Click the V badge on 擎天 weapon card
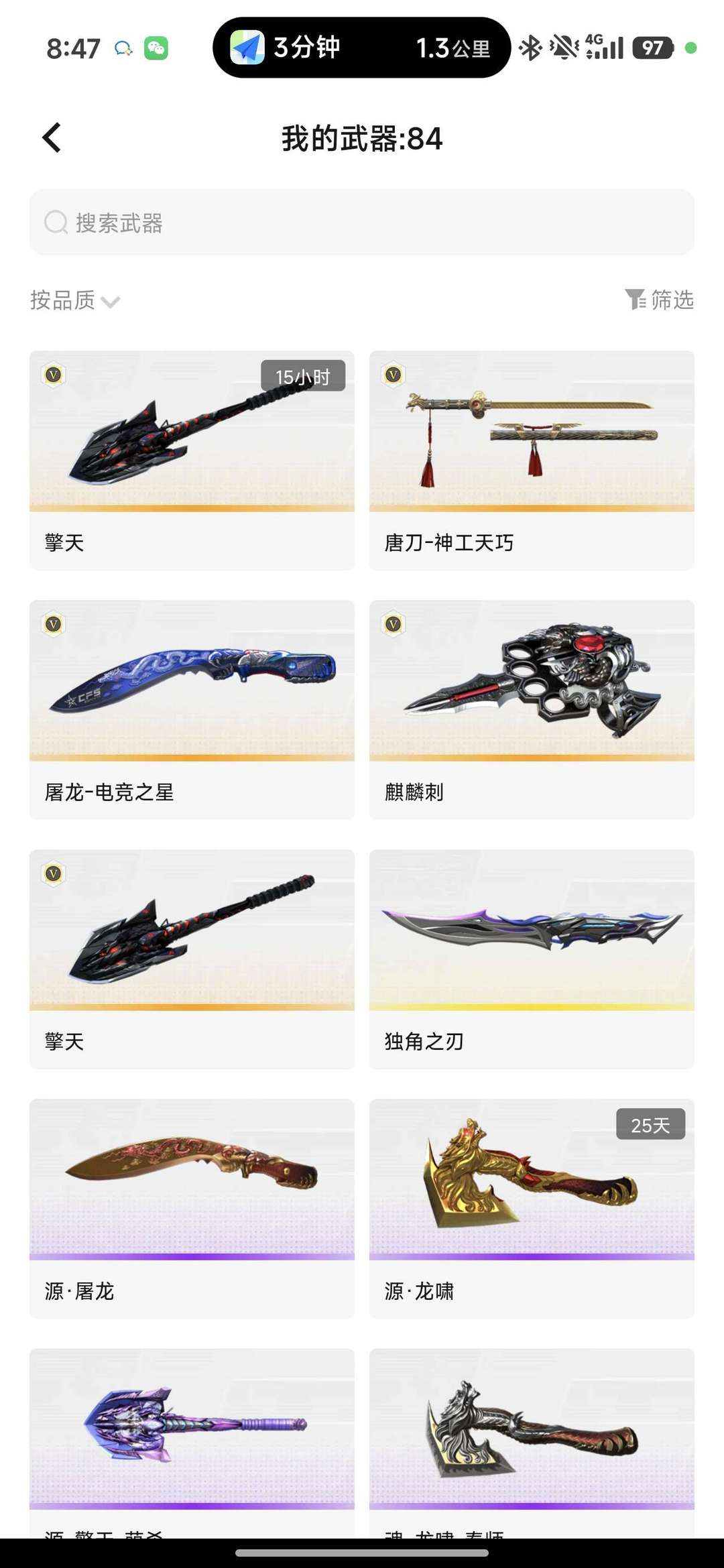 coord(55,375)
